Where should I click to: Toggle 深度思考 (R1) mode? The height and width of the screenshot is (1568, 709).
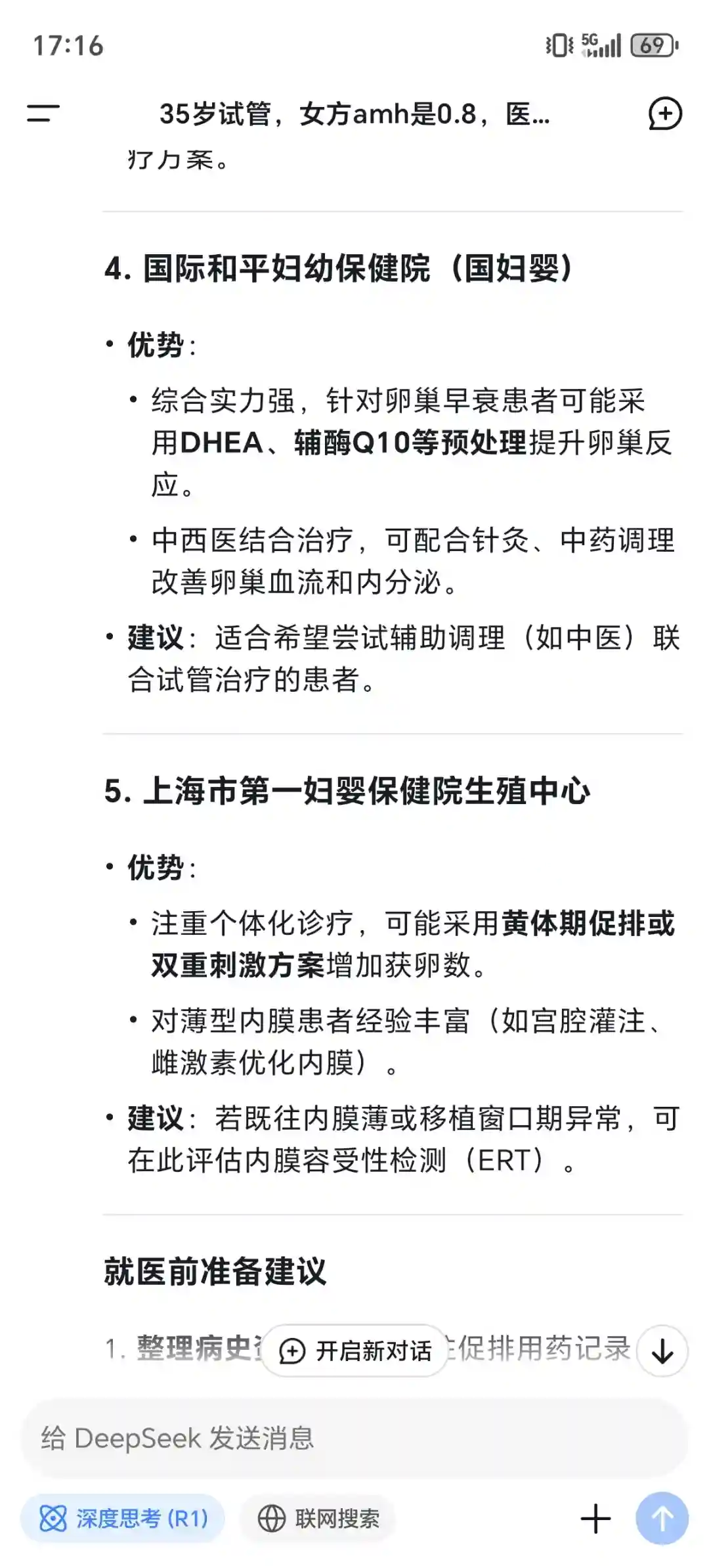123,1518
